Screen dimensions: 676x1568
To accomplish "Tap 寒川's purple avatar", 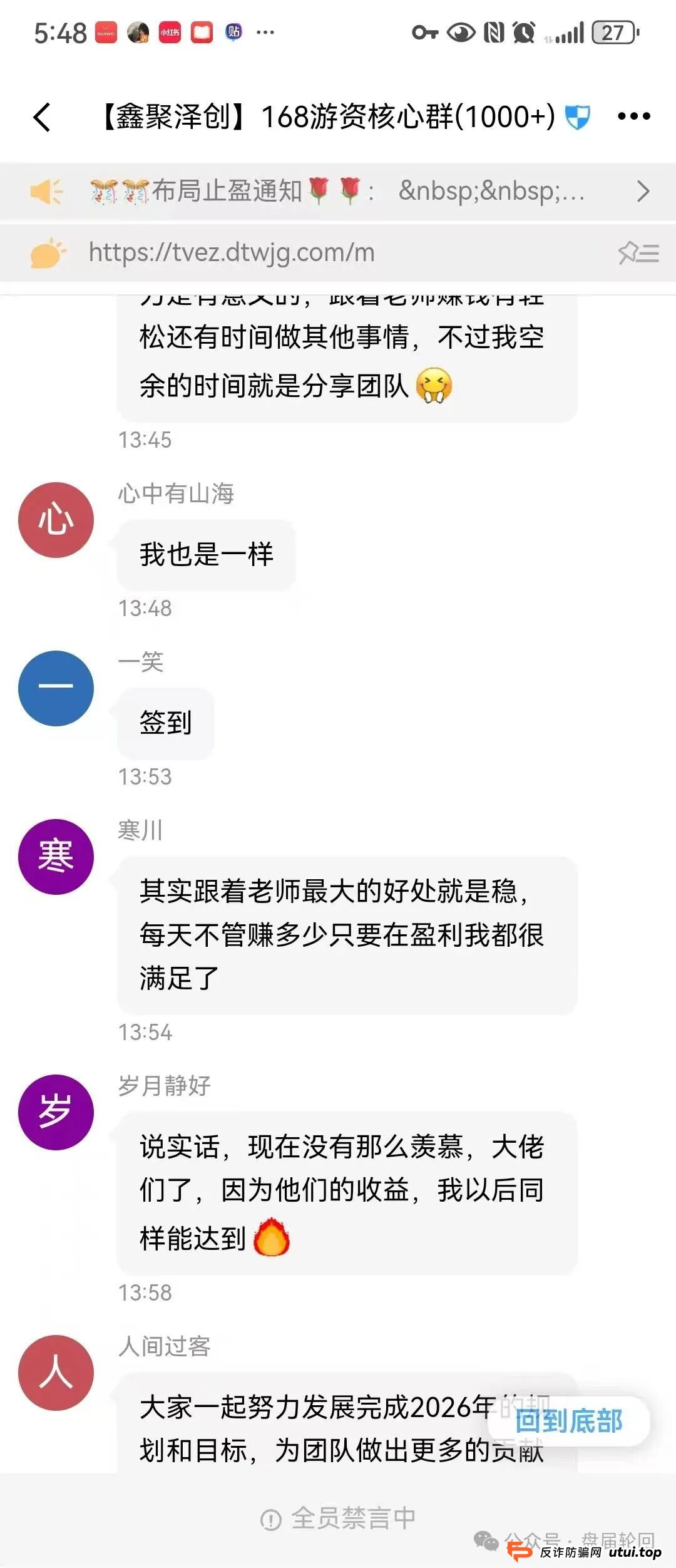I will 55,857.
